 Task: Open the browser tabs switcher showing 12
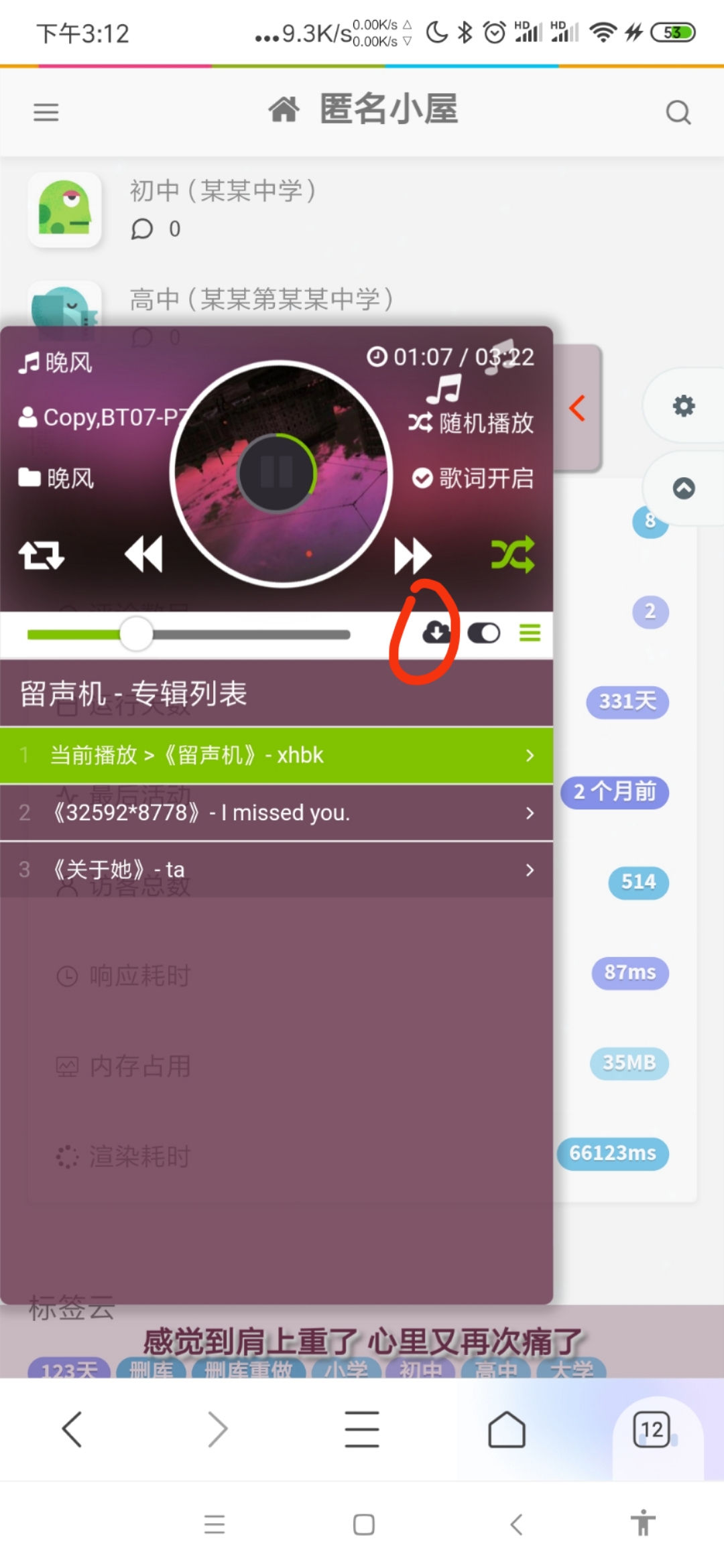[651, 1430]
